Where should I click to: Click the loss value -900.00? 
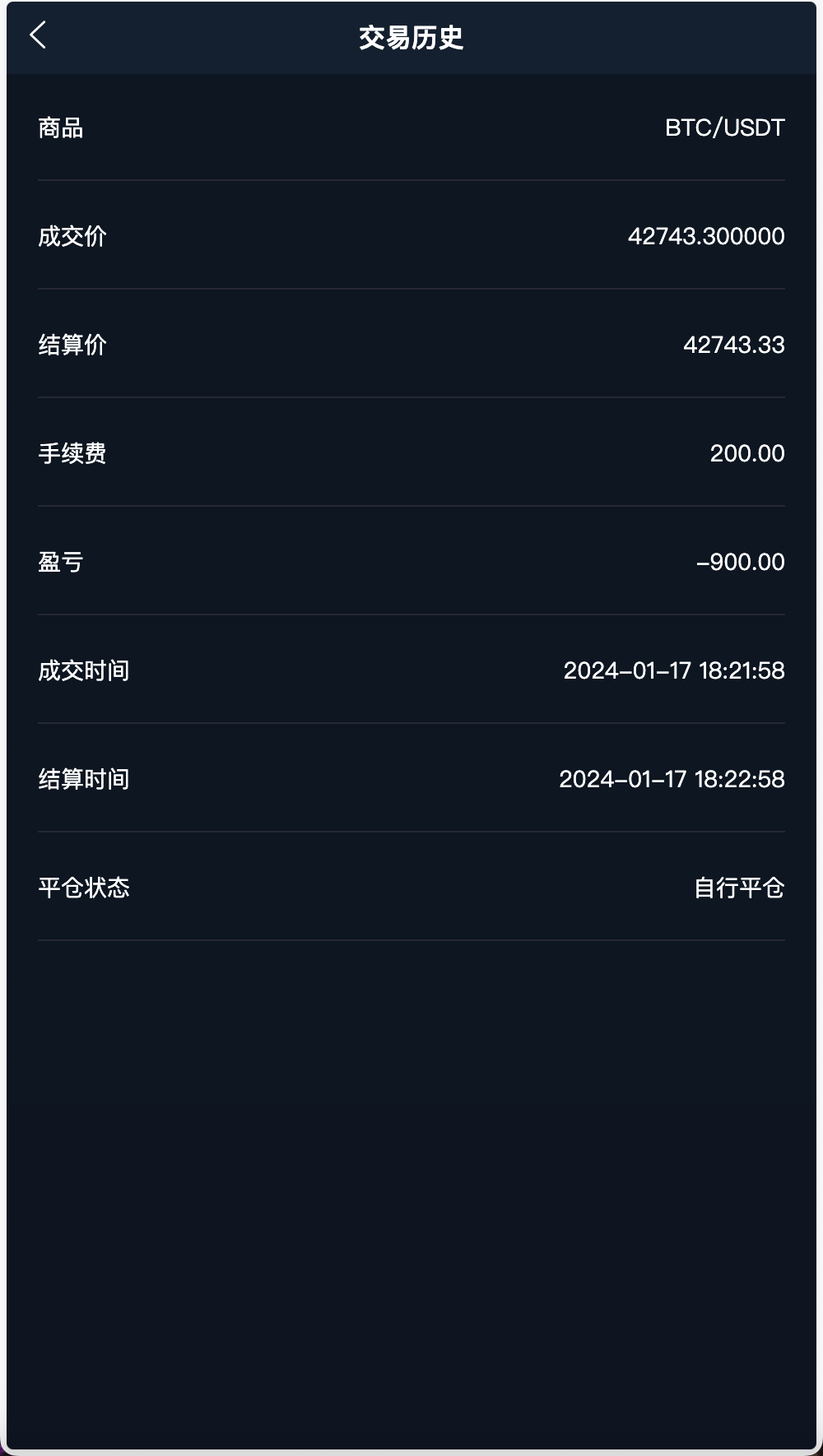[741, 562]
